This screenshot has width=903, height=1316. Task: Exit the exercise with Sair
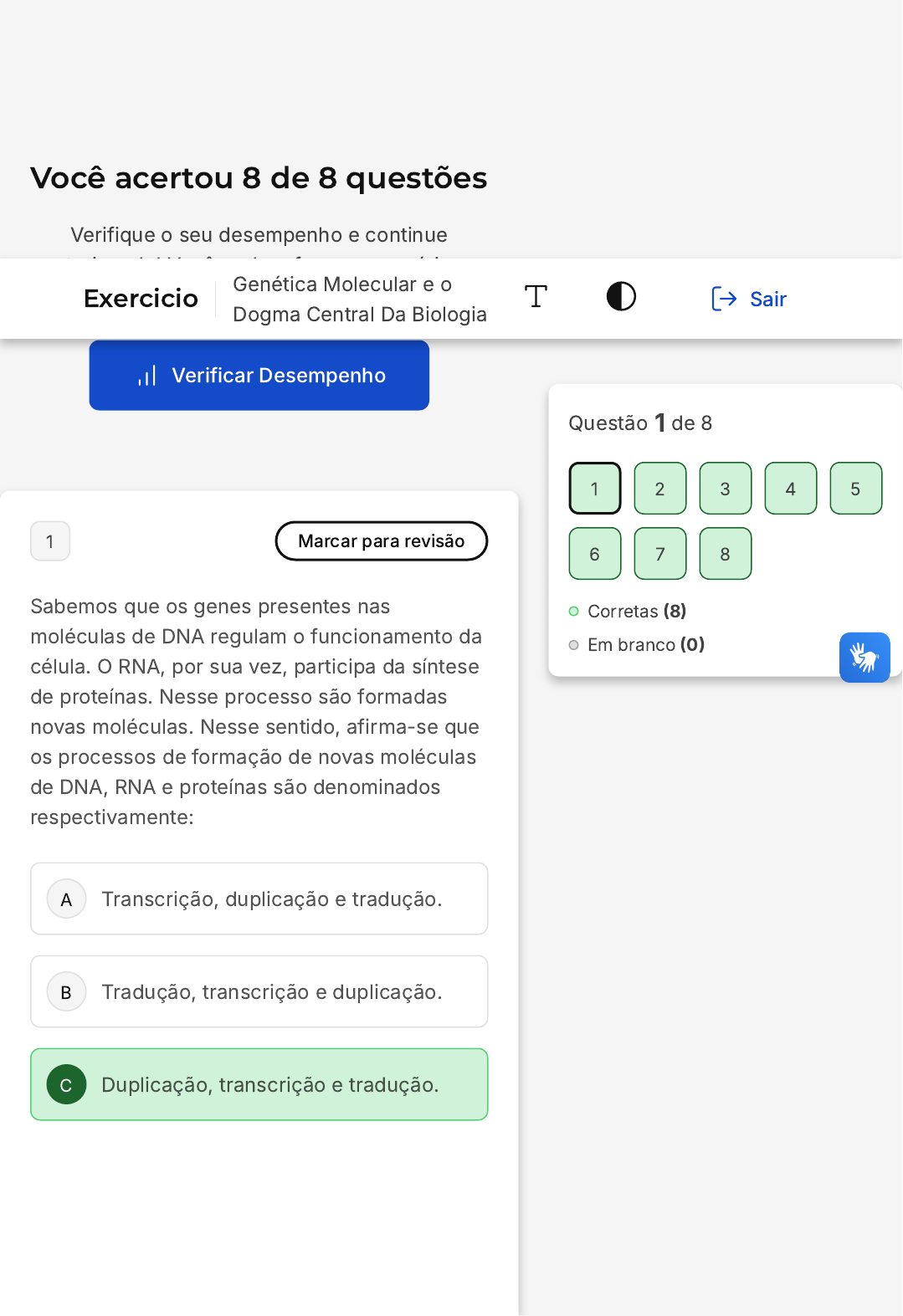[748, 299]
